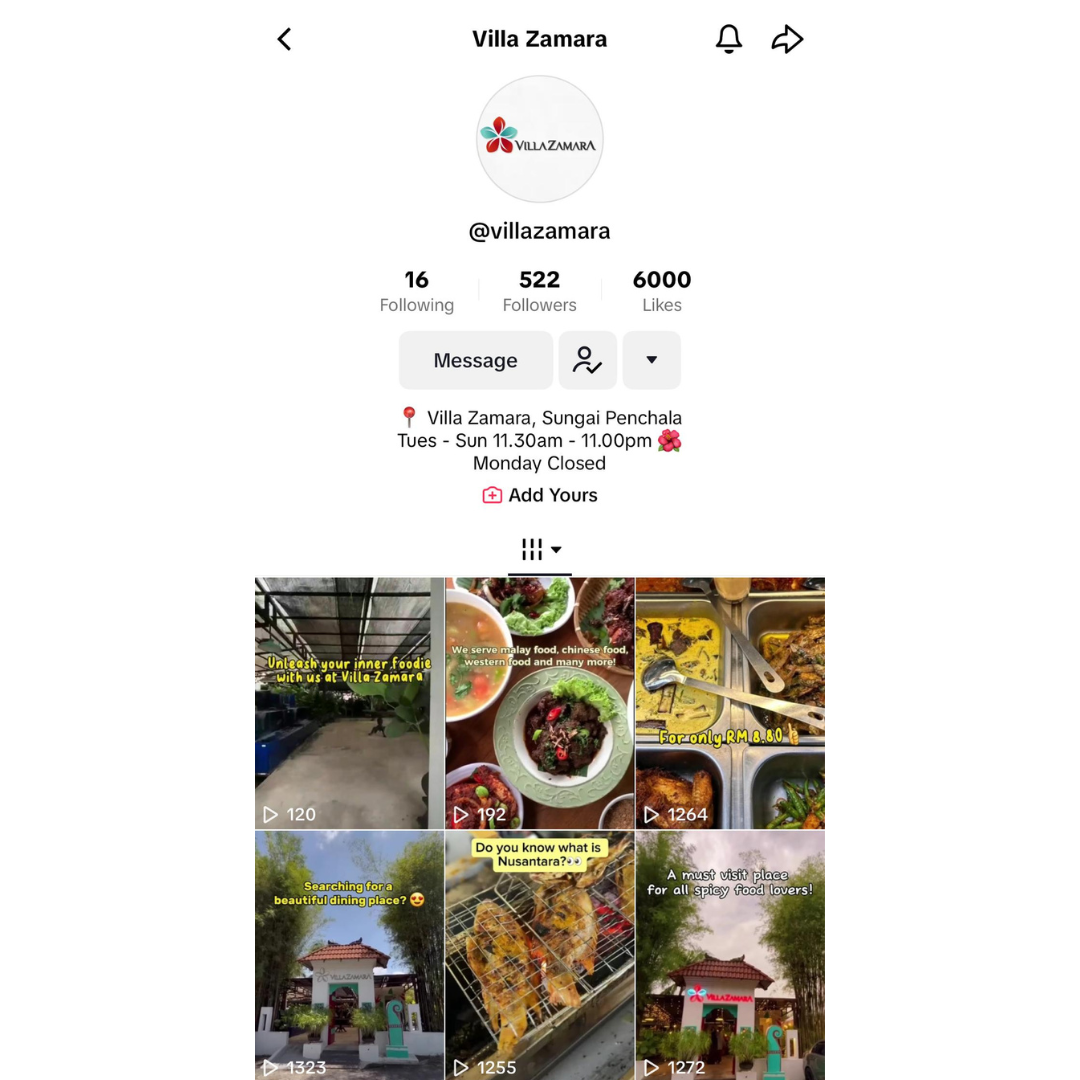Viewport: 1080px width, 1080px height.
Task: Play 'Searching for a beautiful dining place' video
Action: coord(348,955)
